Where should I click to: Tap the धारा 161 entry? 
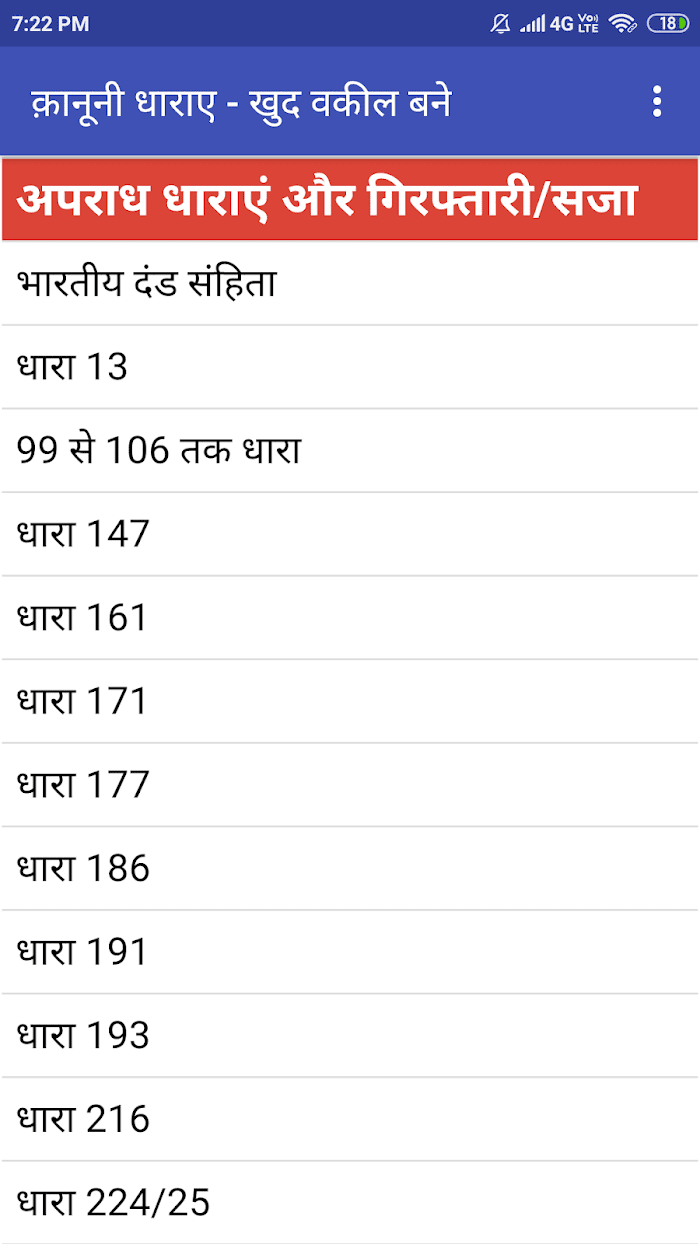coord(350,618)
